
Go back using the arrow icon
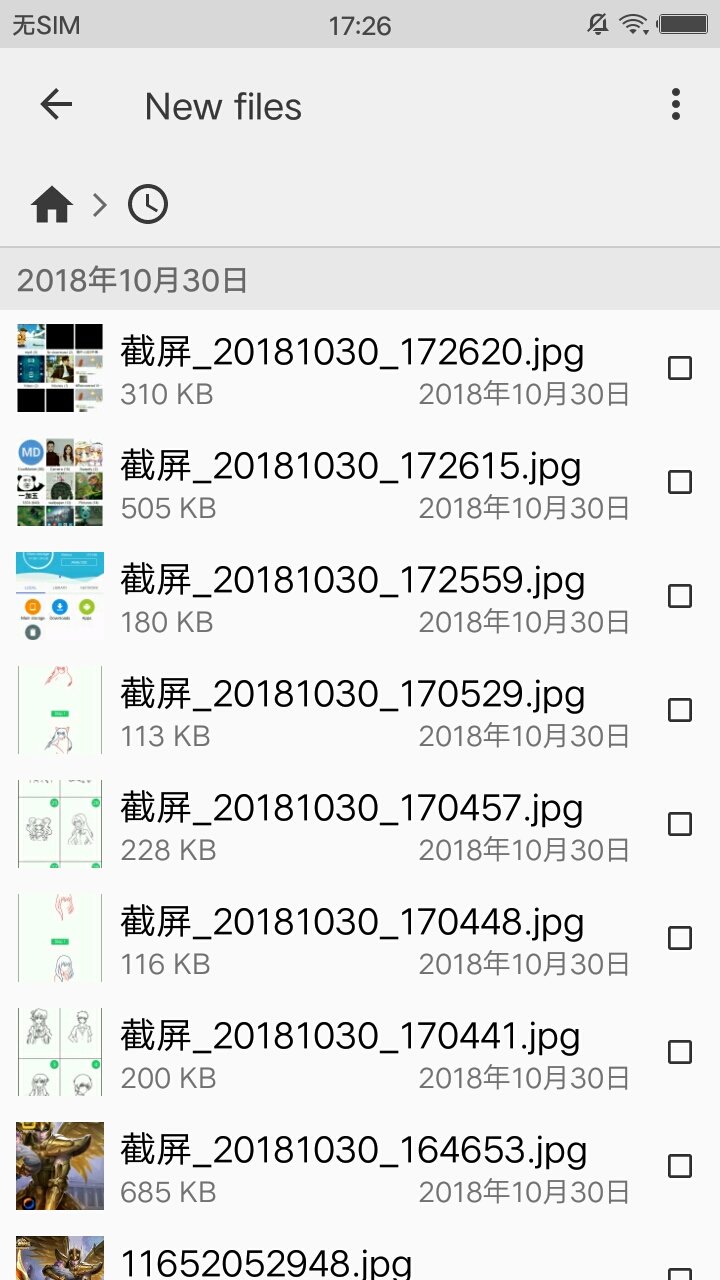(x=56, y=105)
